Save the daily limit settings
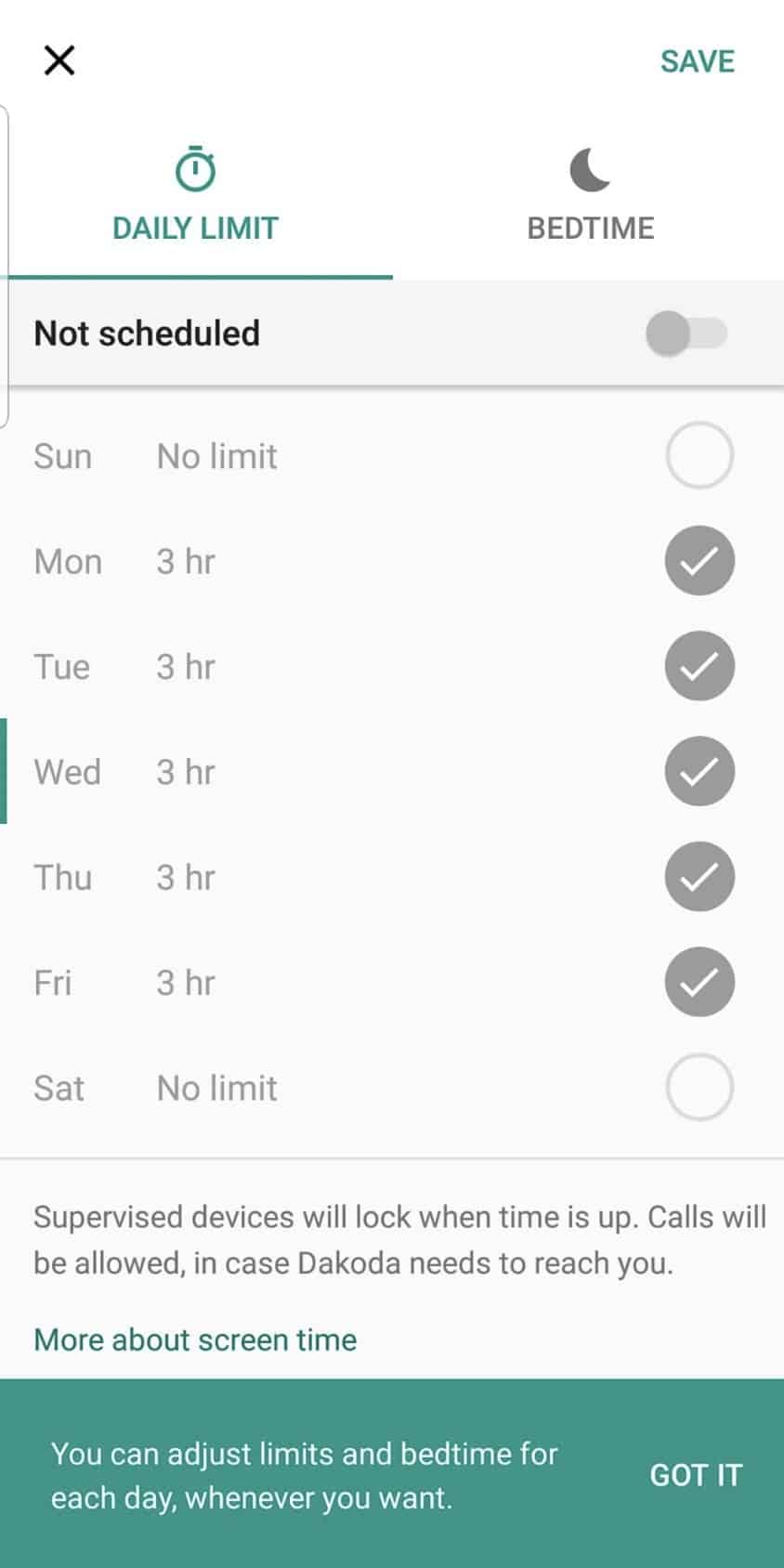 [x=697, y=61]
